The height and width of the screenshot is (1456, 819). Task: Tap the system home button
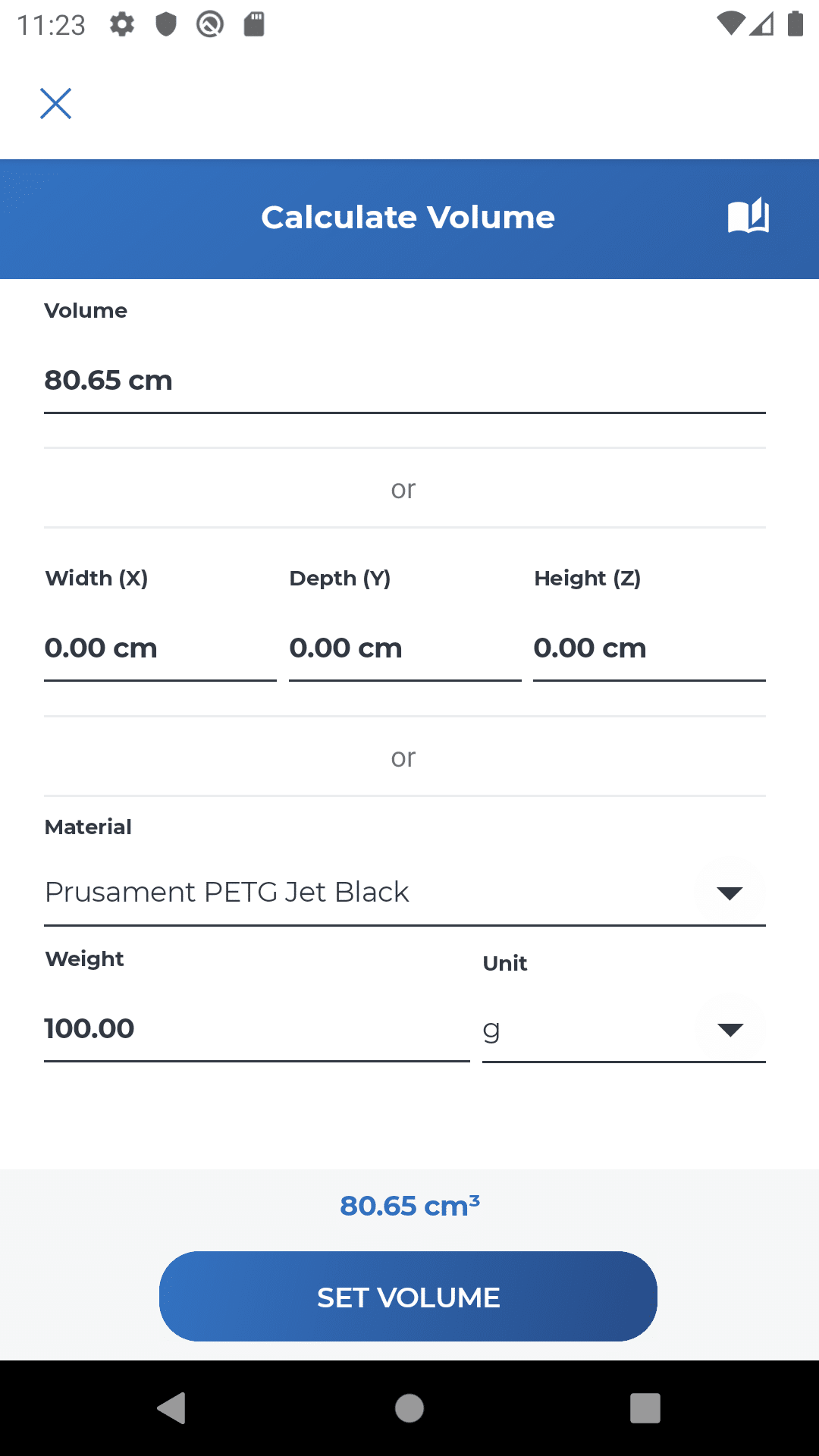(x=409, y=1408)
